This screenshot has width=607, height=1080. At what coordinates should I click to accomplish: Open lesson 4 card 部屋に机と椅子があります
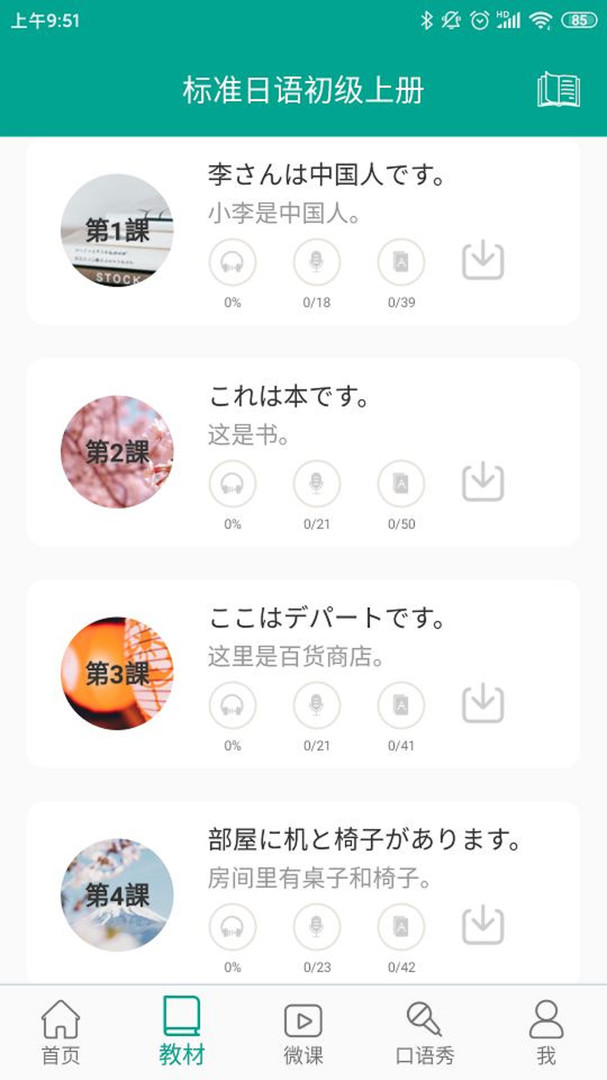(365, 840)
